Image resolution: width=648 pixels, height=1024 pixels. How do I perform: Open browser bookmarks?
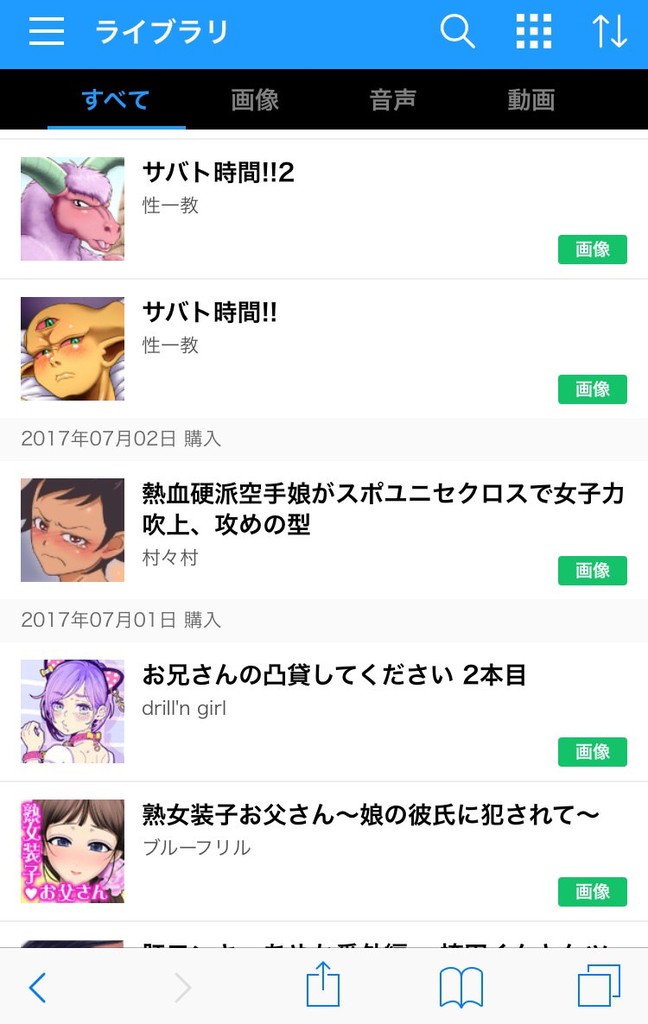[x=461, y=987]
